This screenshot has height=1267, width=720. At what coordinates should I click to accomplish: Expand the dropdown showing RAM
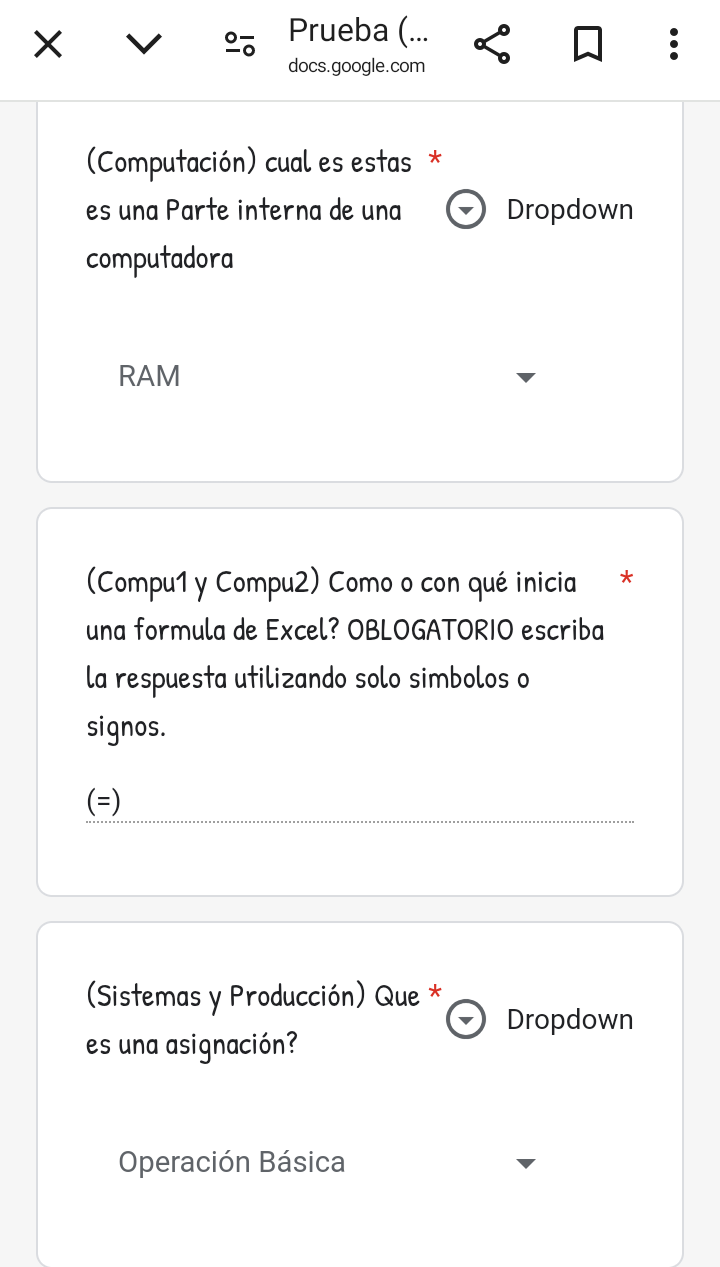[x=327, y=377]
